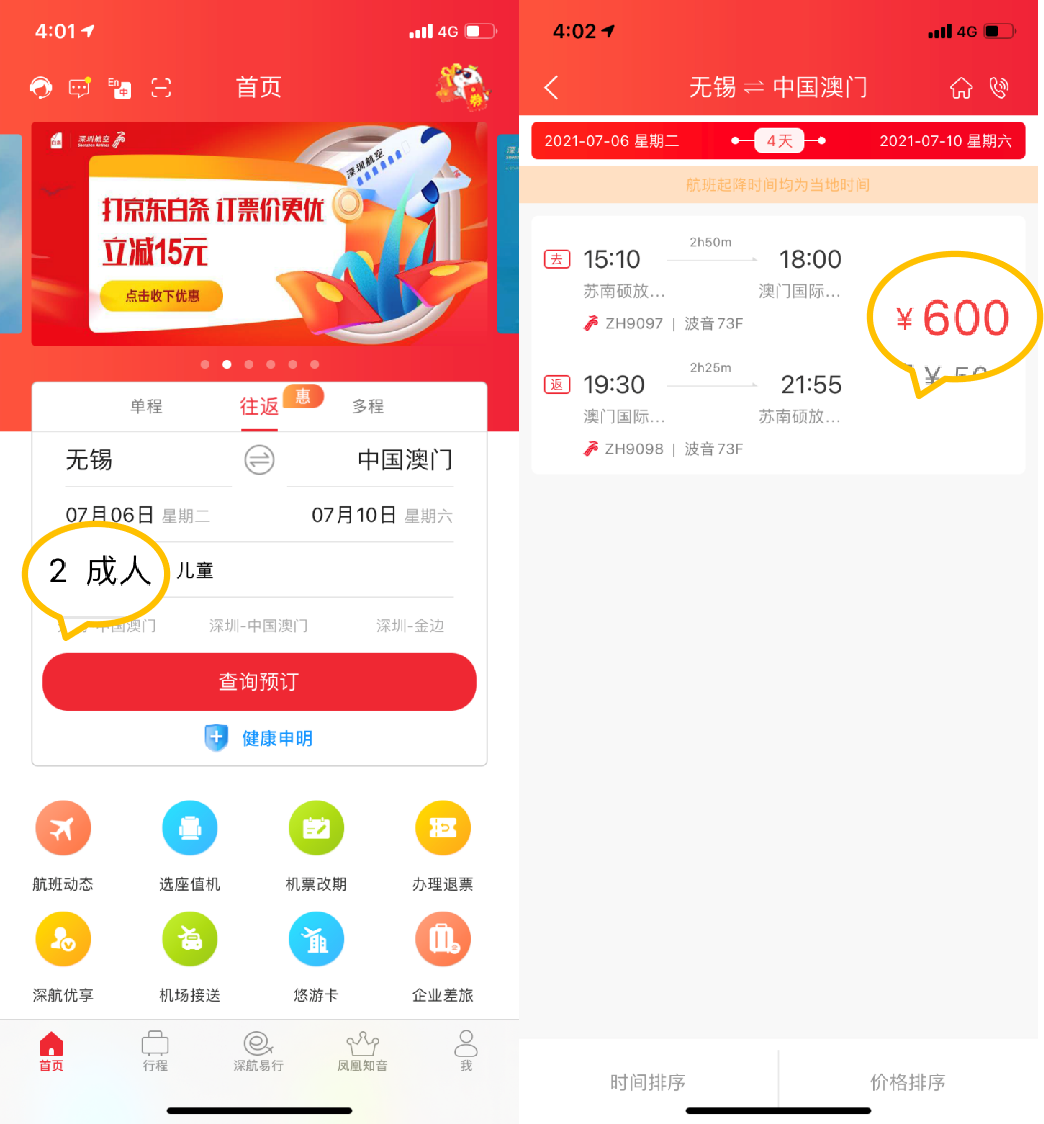Go back from flight results
1044x1124 pixels.
click(x=551, y=88)
